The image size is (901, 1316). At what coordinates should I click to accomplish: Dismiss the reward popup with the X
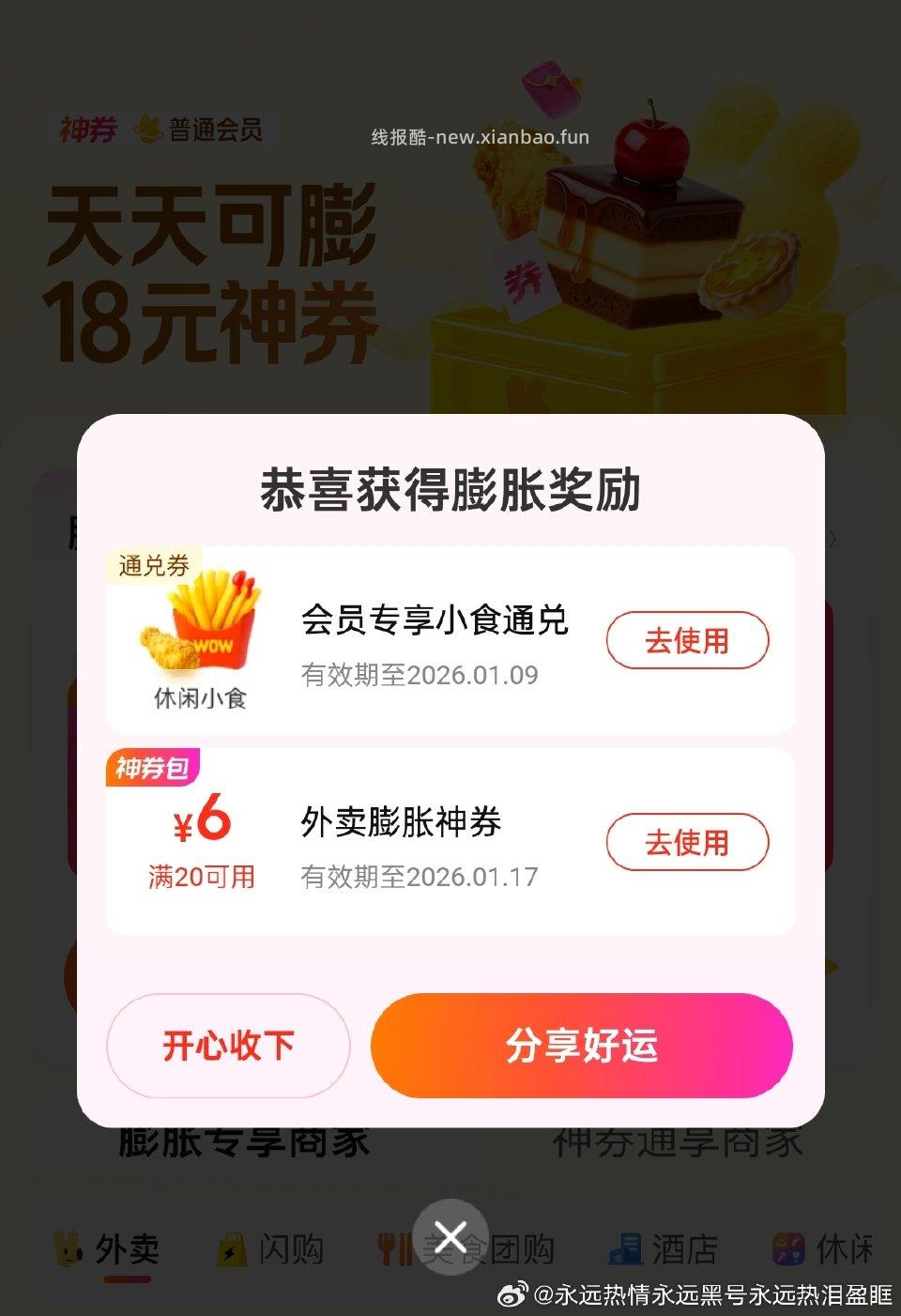tap(450, 1237)
